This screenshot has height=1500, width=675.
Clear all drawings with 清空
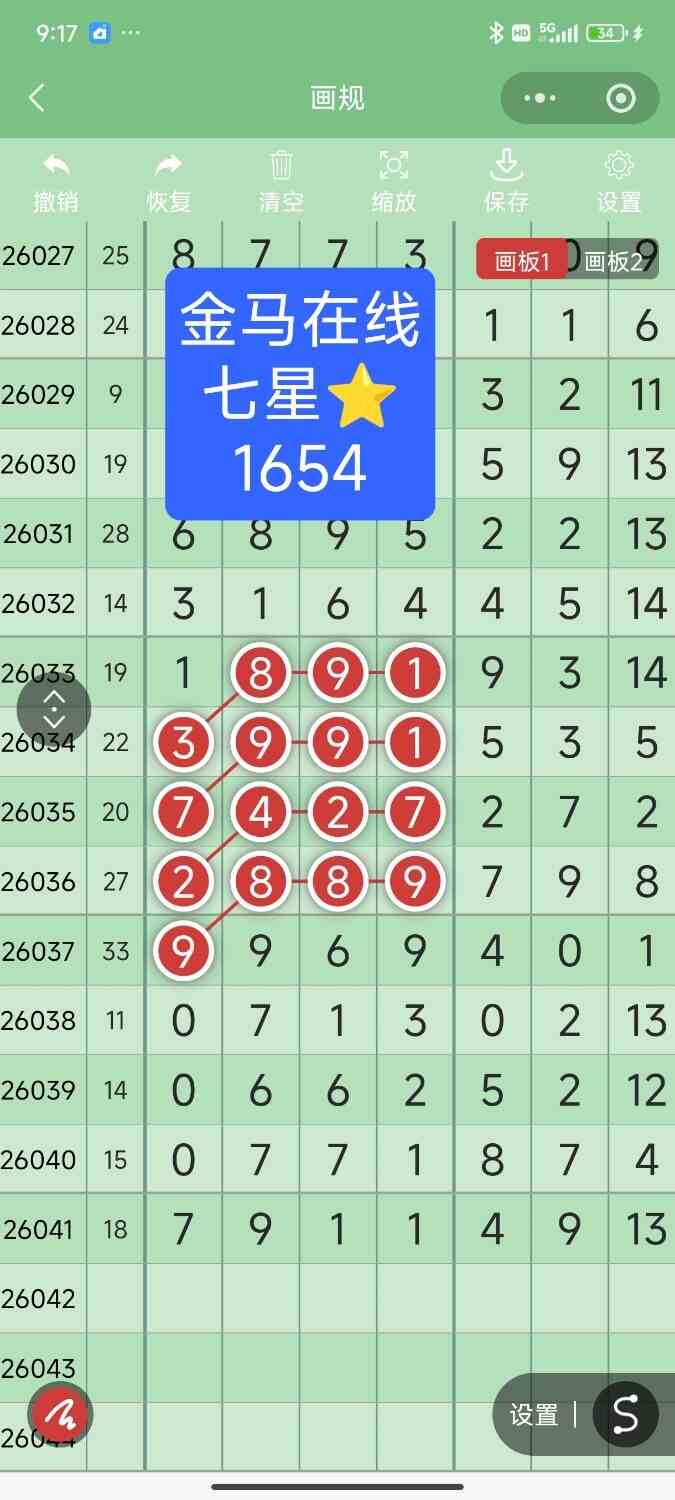(x=281, y=182)
